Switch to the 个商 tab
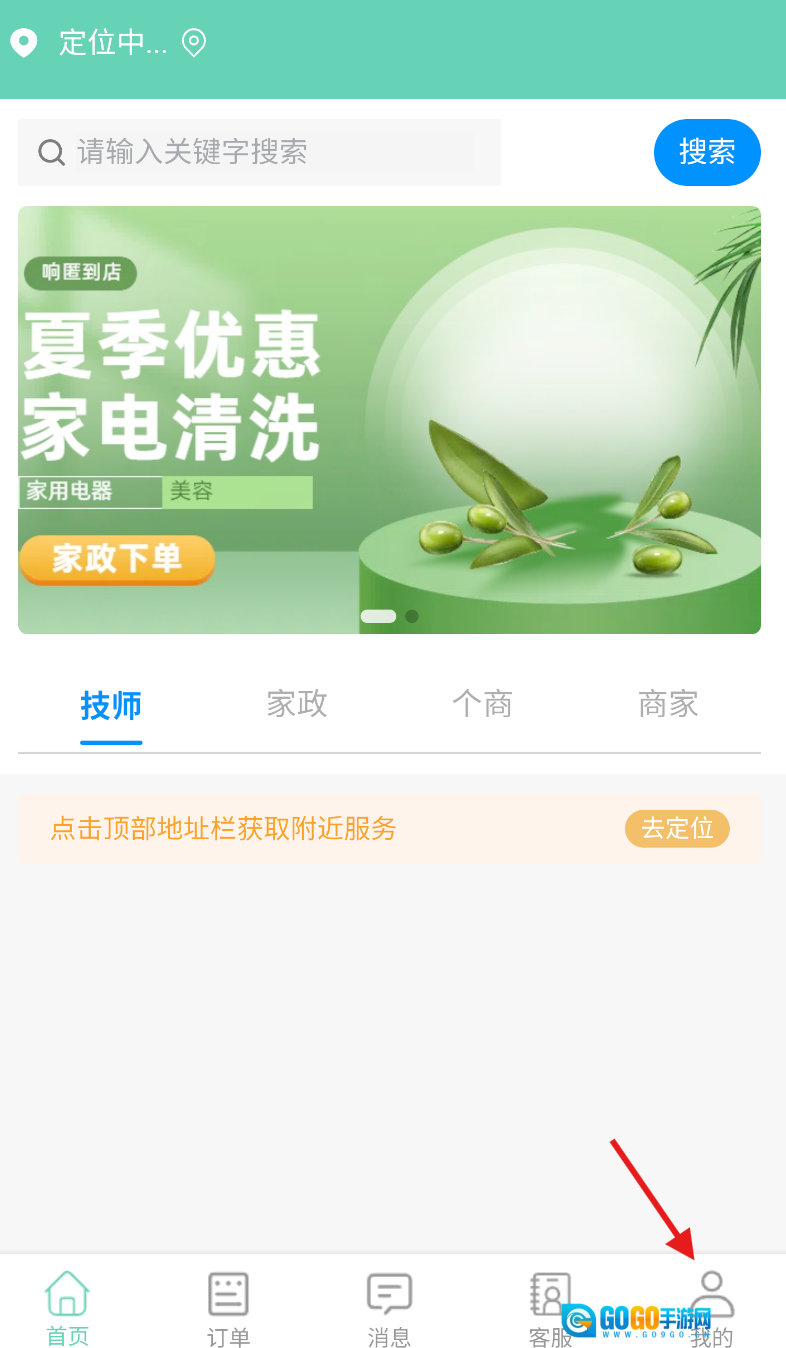The image size is (786, 1348). (482, 704)
